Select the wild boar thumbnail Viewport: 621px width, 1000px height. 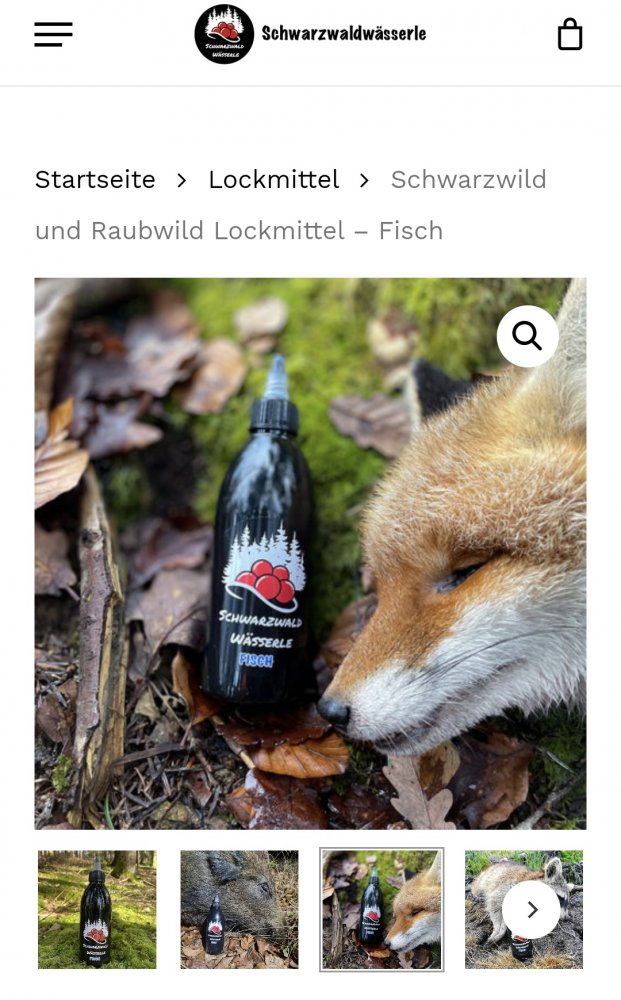[x=239, y=909]
